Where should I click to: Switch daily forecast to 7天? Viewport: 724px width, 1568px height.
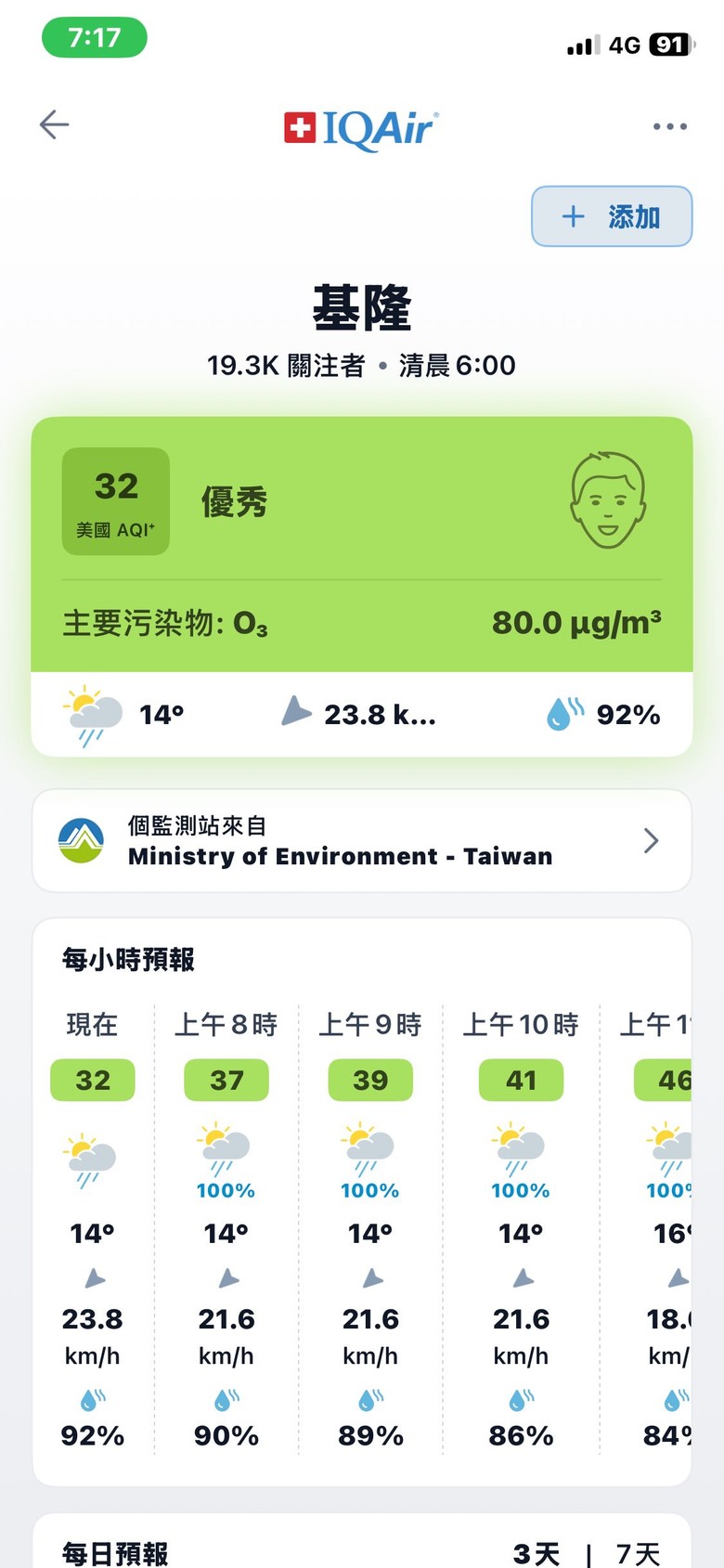tap(638, 1552)
